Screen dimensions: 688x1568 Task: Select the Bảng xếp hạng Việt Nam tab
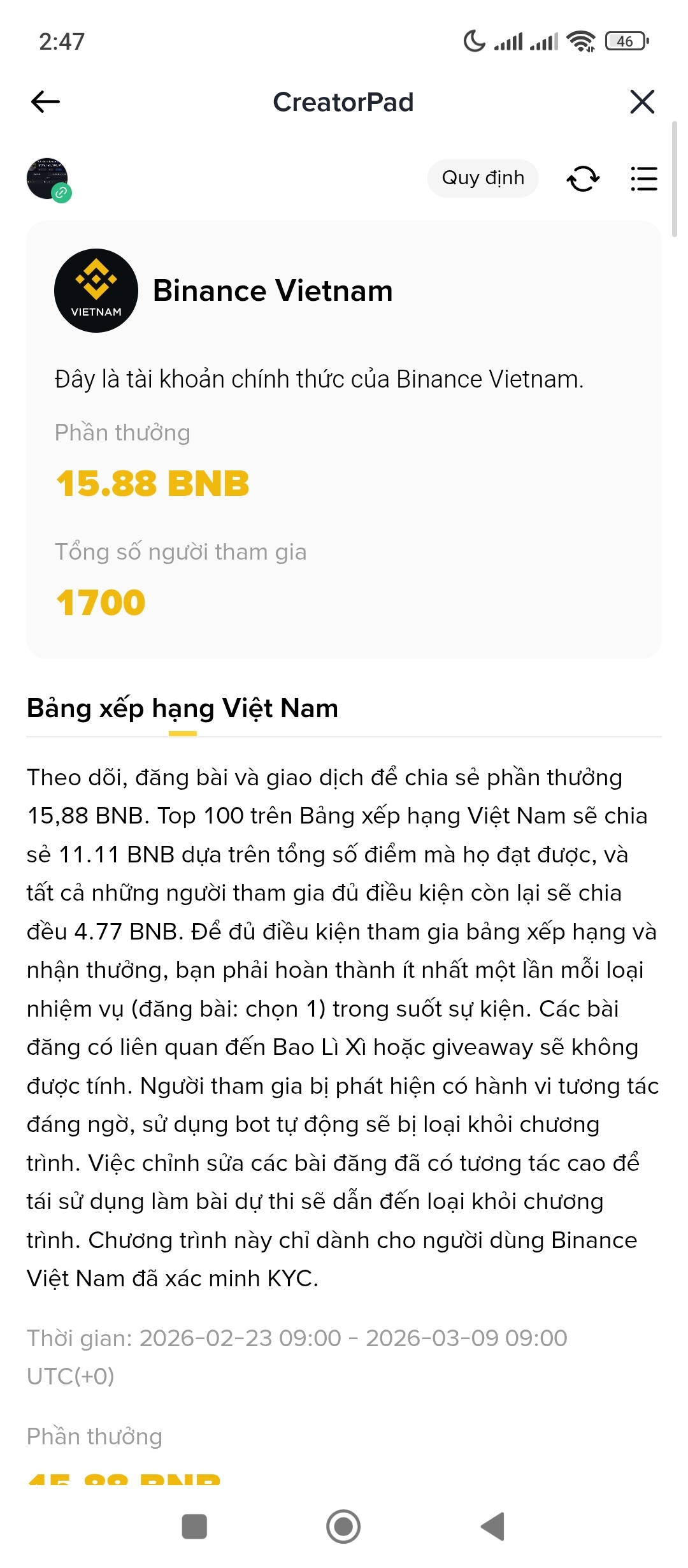click(x=182, y=709)
